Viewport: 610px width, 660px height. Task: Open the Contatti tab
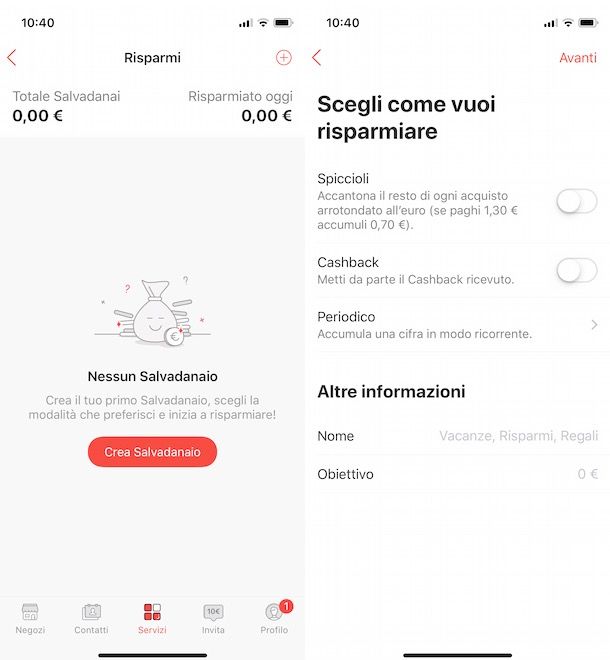91,619
